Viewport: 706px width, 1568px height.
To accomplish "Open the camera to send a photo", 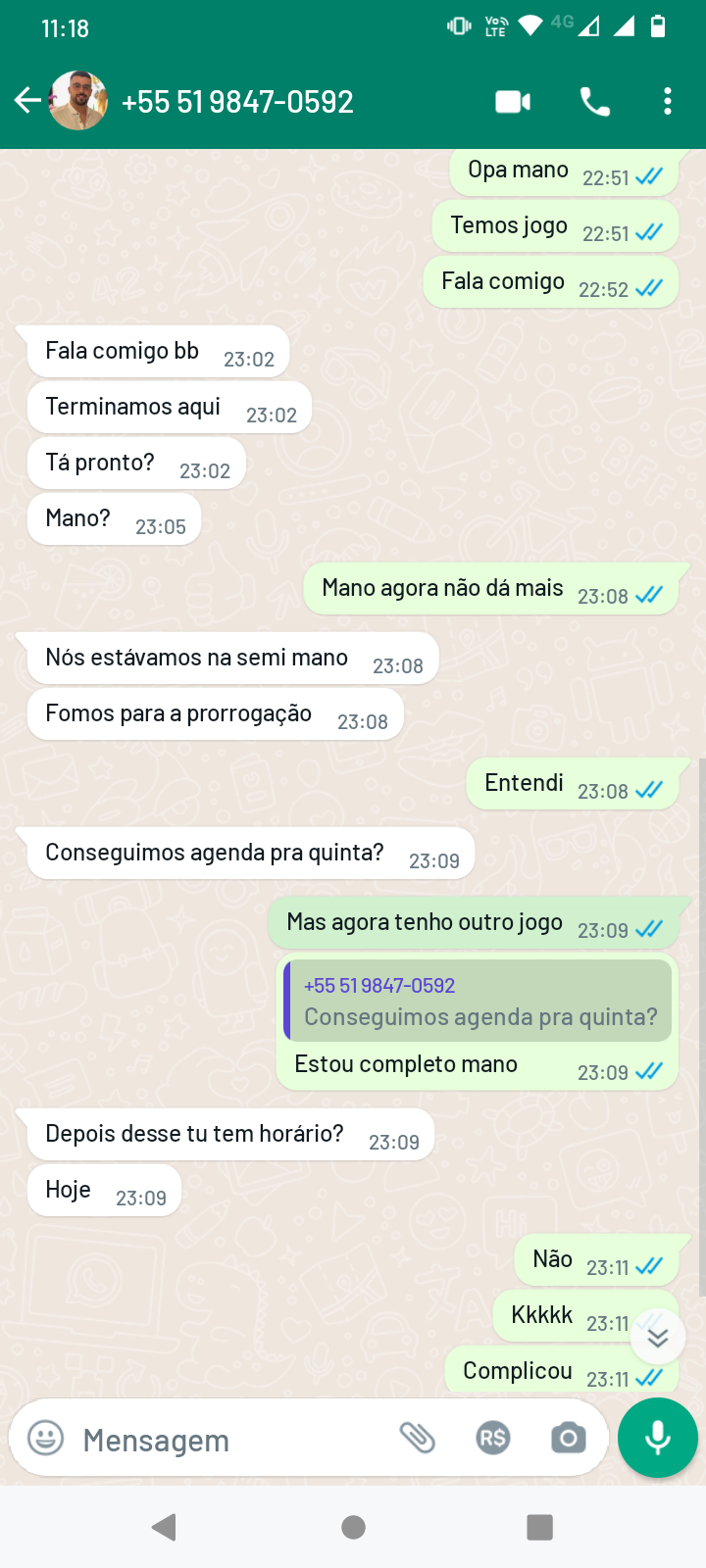I will (x=568, y=1439).
